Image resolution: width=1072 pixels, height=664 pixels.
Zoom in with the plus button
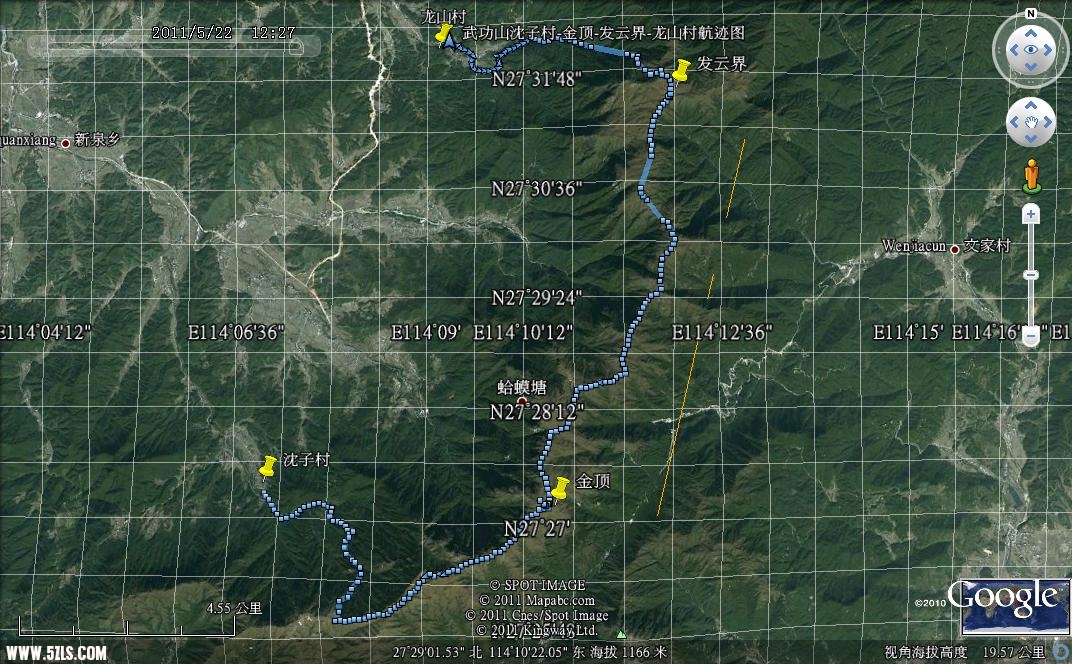1031,214
